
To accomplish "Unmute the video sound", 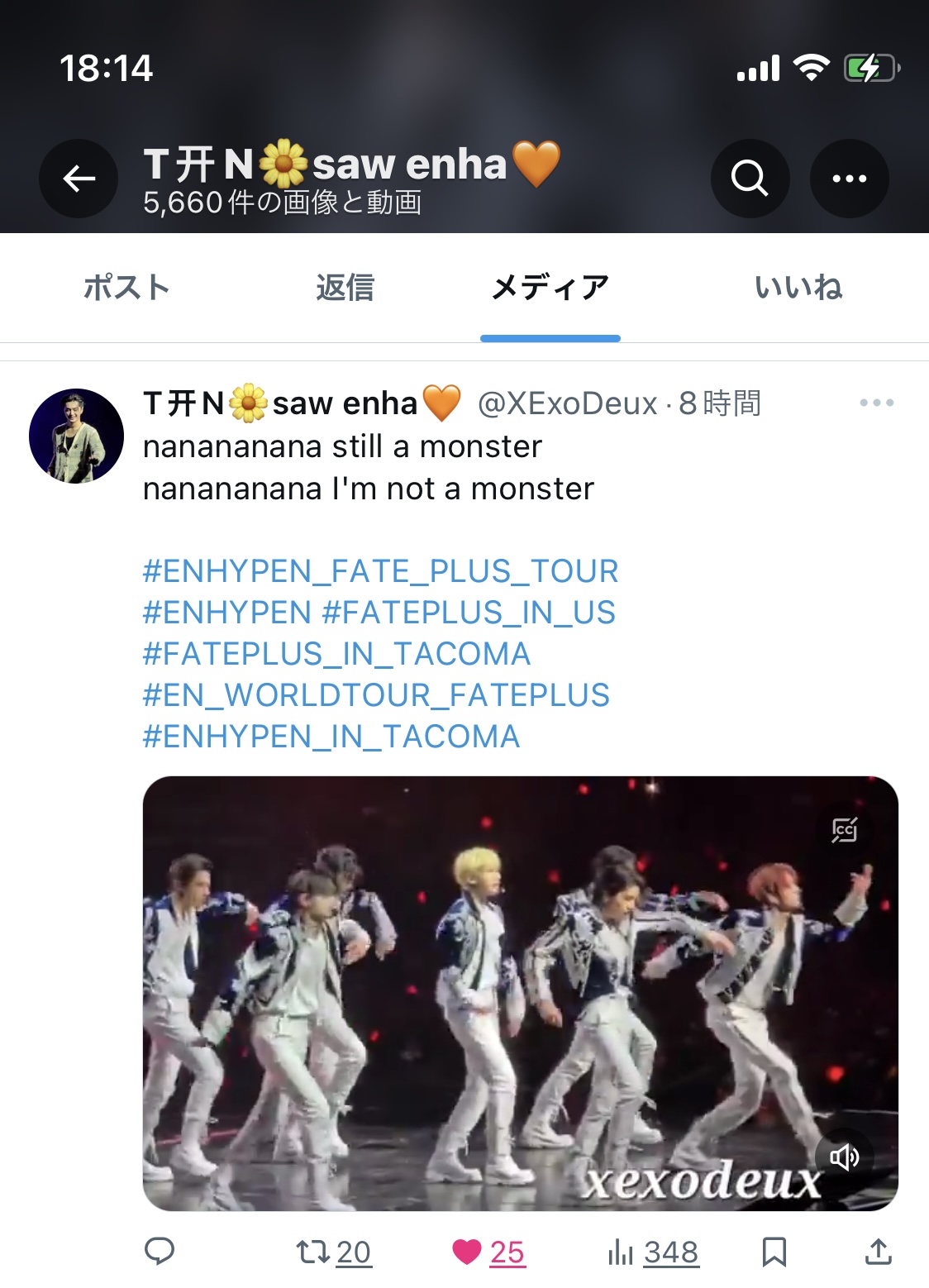I will tap(844, 1157).
